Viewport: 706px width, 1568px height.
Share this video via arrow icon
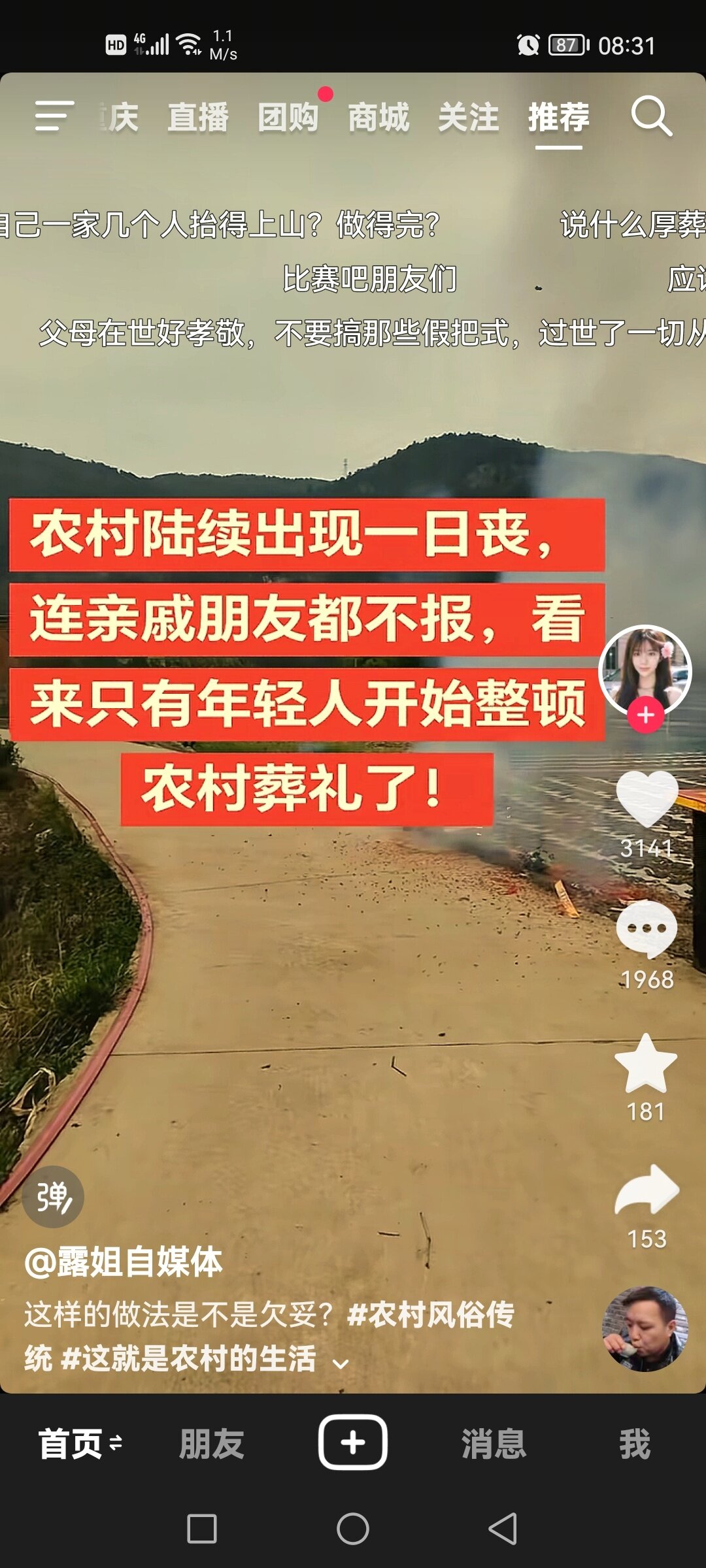tap(647, 1190)
